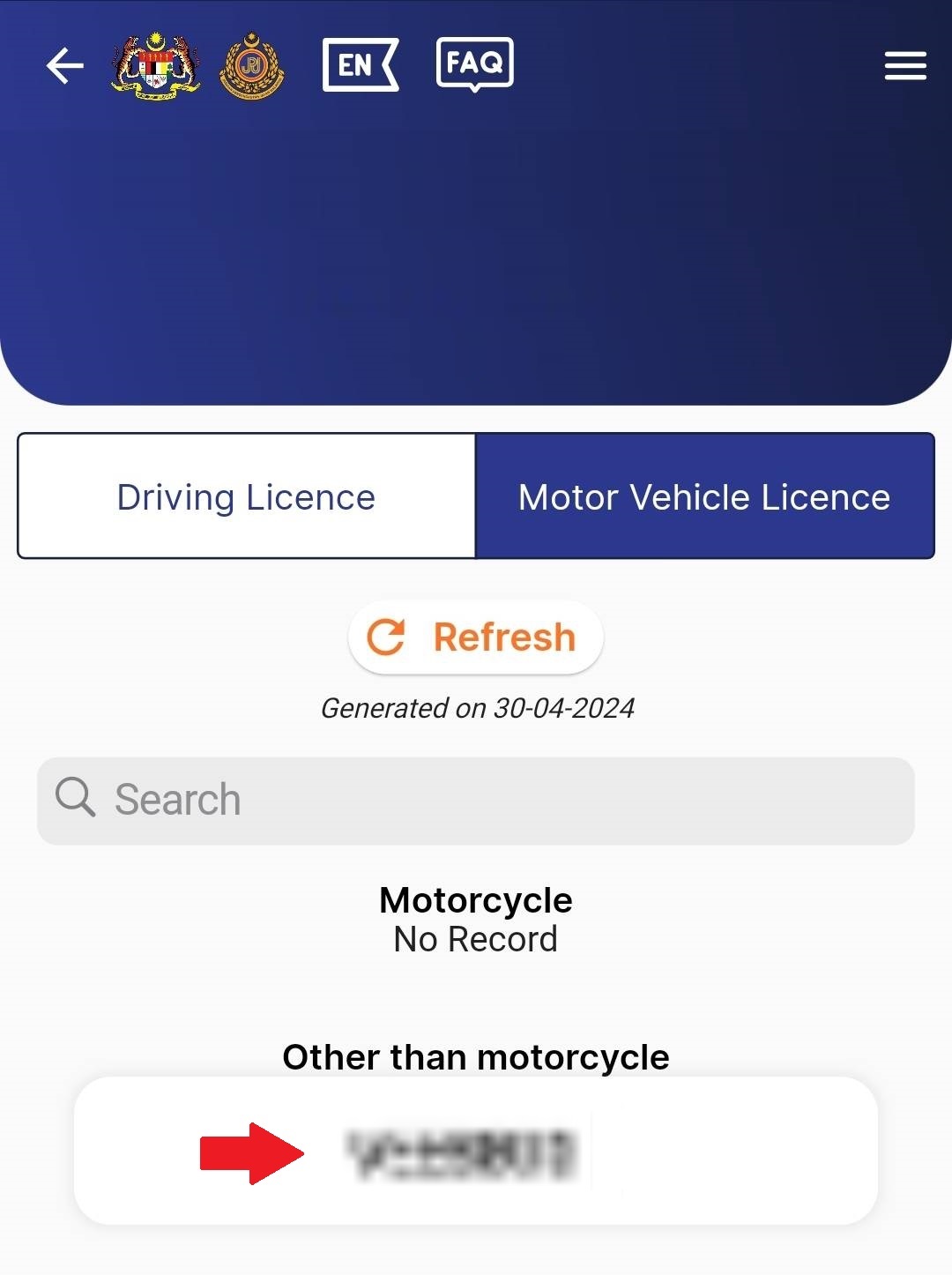Select the Motor Vehicle Licence tab

(704, 496)
